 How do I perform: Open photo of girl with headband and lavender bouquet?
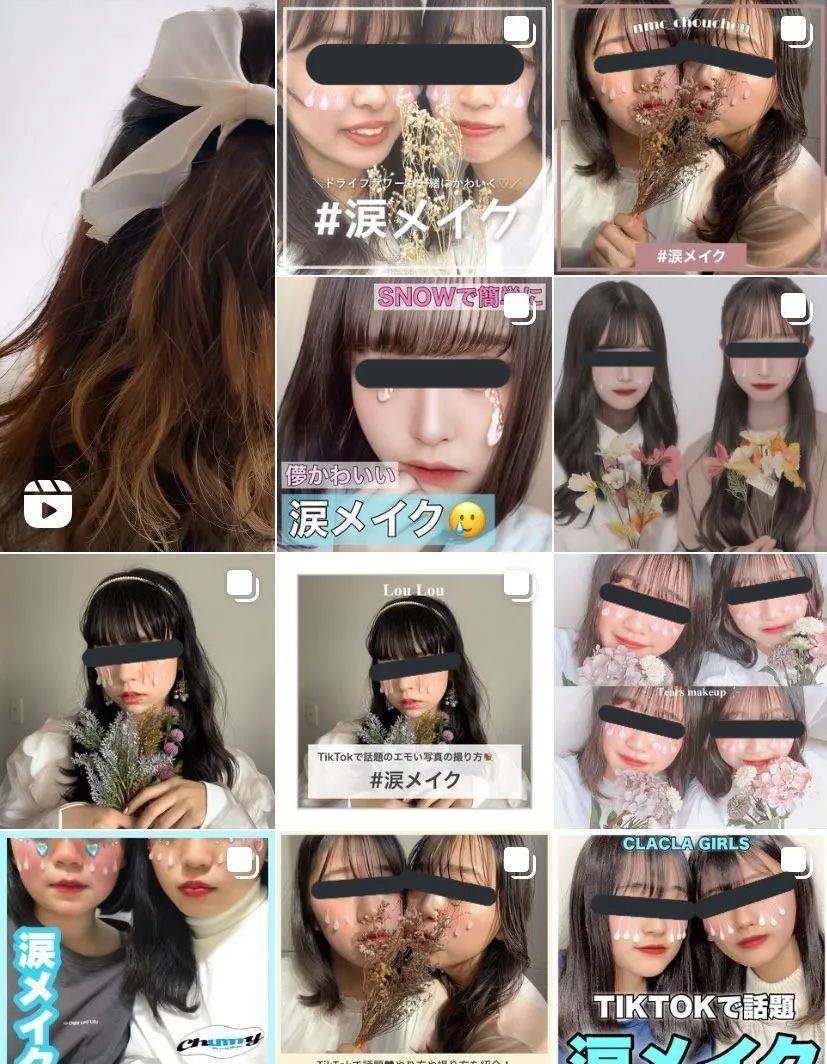[137, 691]
